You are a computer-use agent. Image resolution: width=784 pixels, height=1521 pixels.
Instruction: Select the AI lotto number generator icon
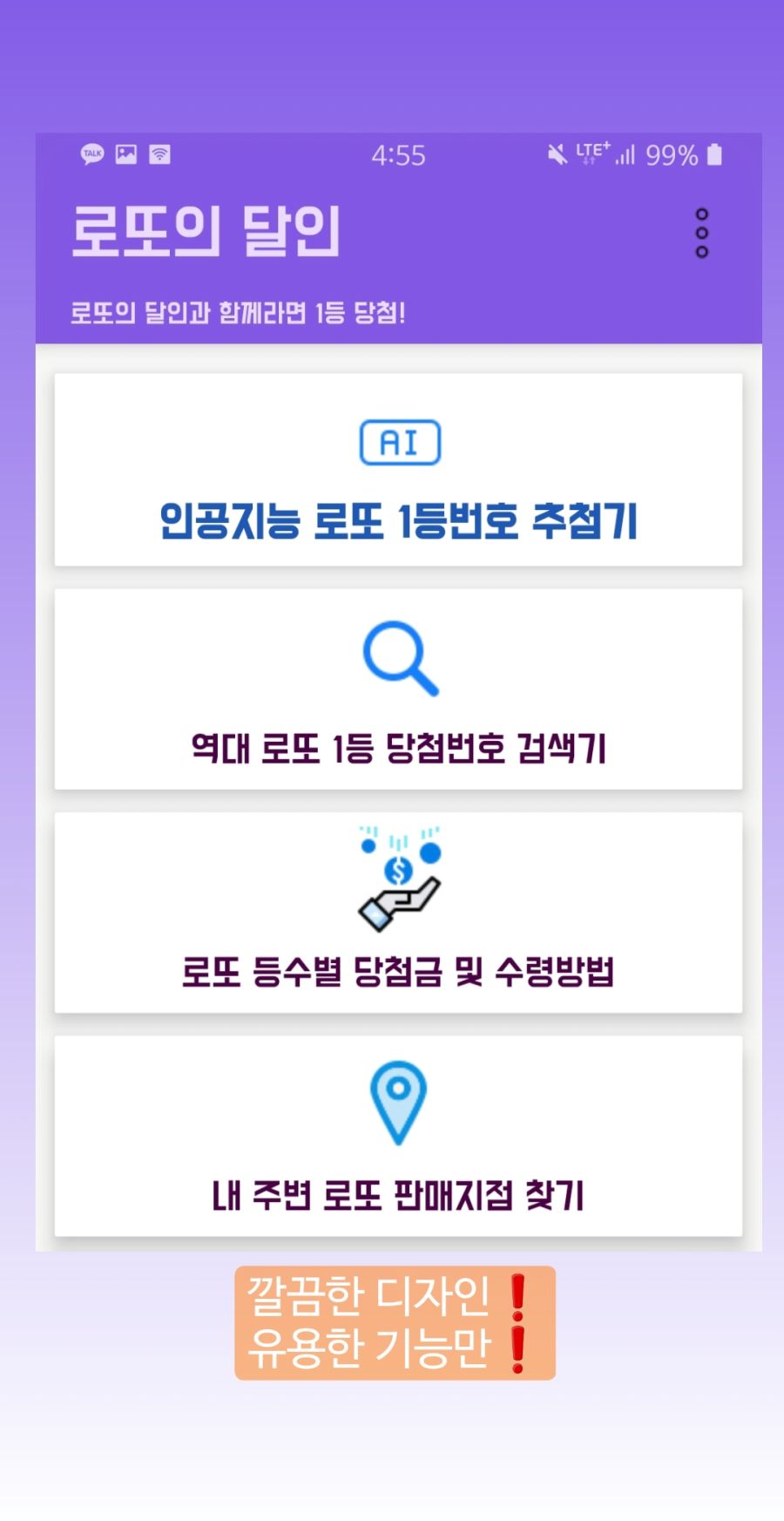point(399,443)
